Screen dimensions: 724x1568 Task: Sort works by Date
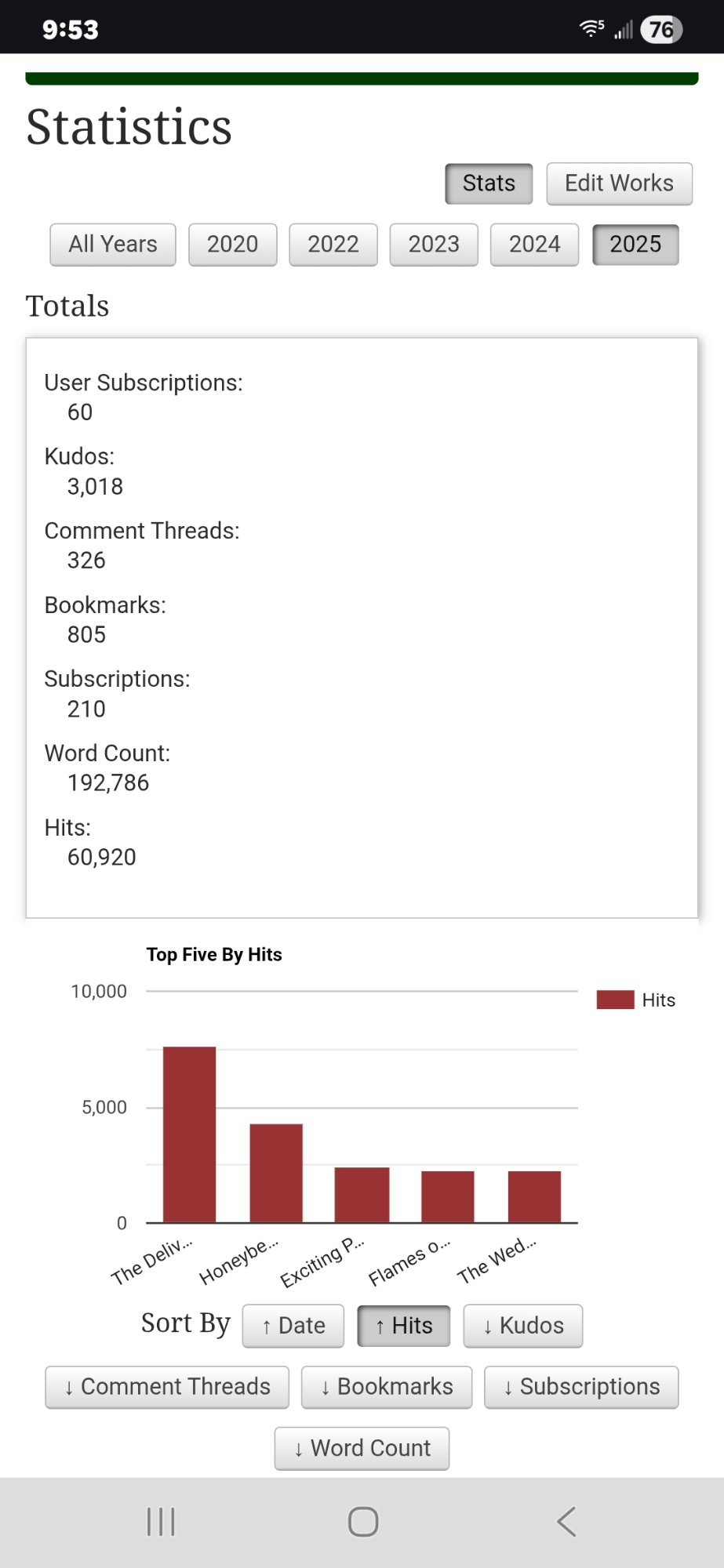click(293, 1326)
